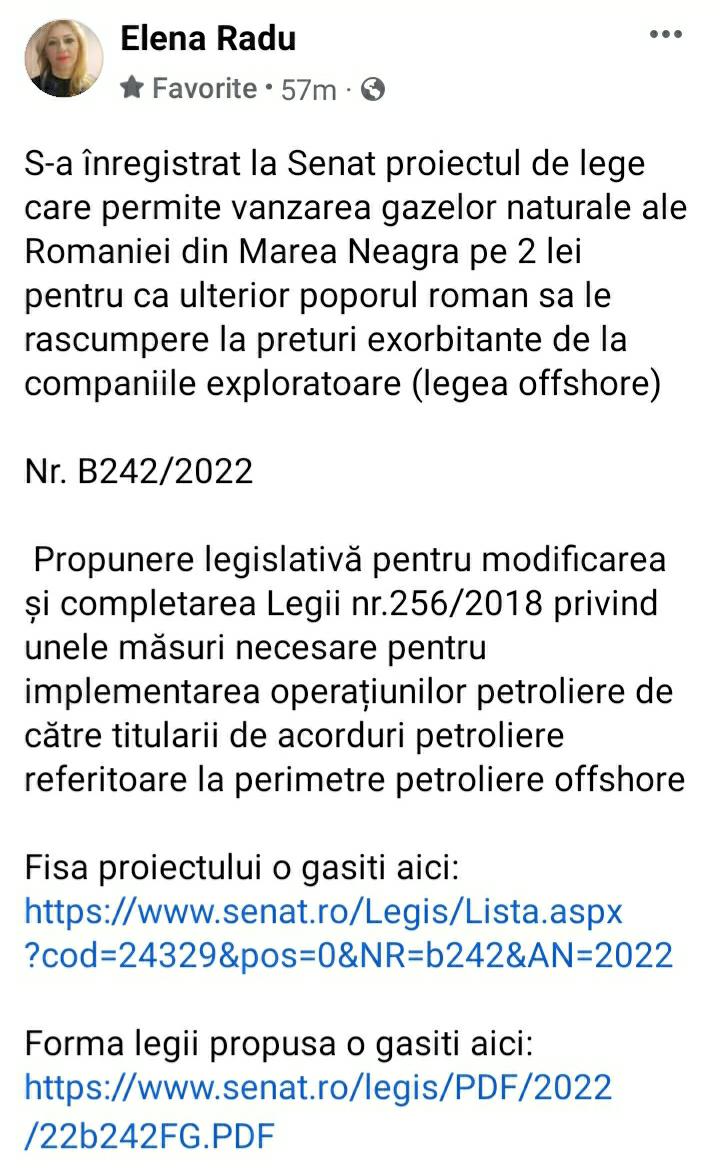720x1175 pixels.
Task: Tap the public globe audience icon
Action: click(x=372, y=90)
